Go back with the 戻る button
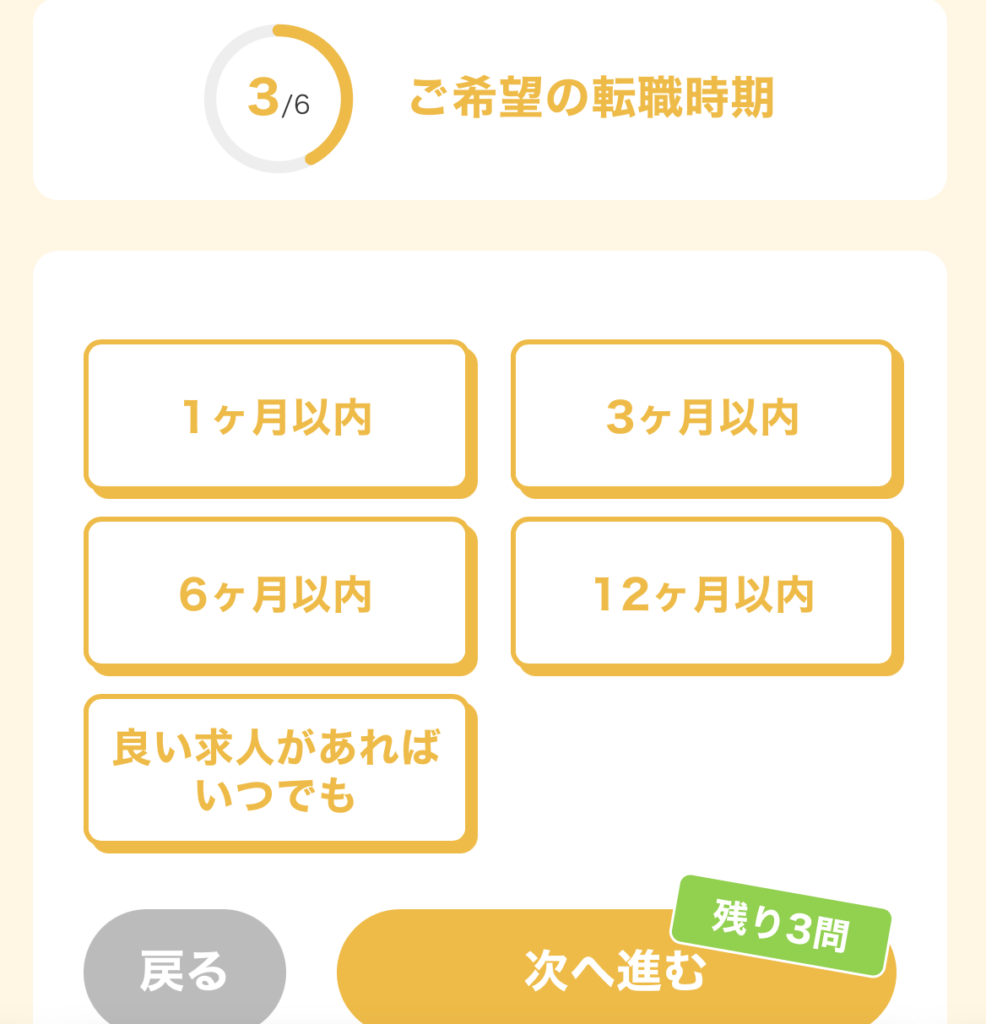The image size is (986, 1024). (185, 970)
